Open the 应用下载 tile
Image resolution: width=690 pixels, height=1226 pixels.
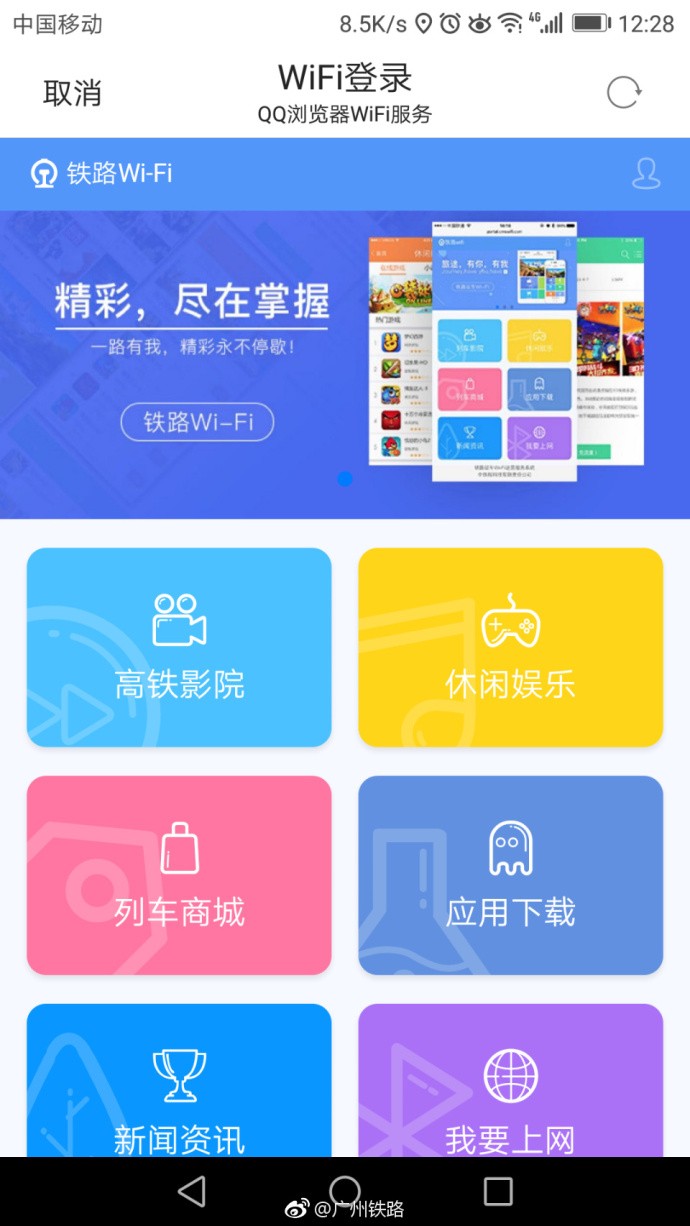click(x=510, y=875)
